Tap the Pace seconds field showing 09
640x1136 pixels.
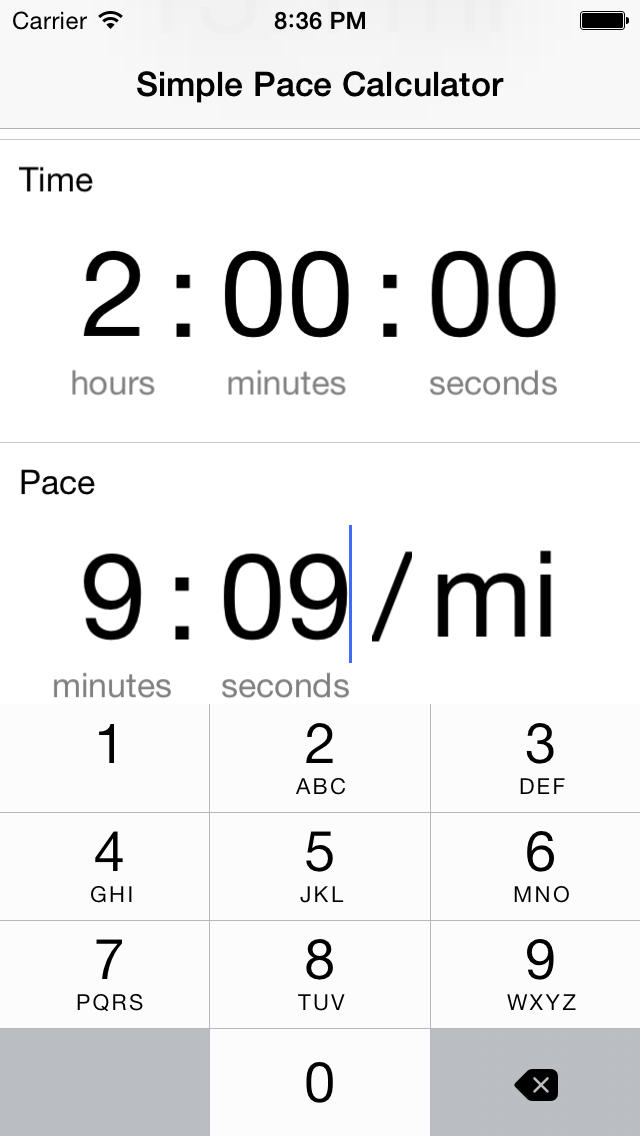286,598
